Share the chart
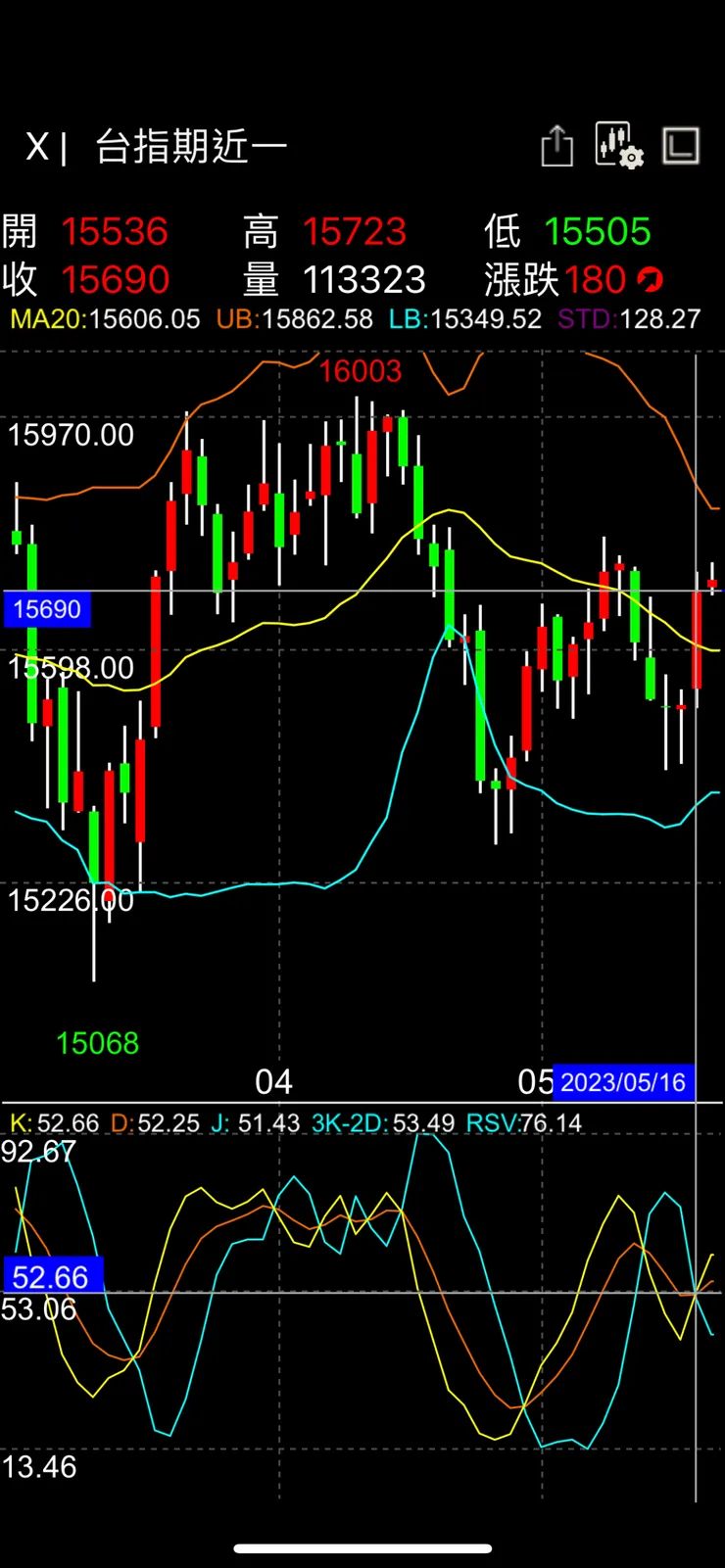This screenshot has height=1568, width=725. 556,147
